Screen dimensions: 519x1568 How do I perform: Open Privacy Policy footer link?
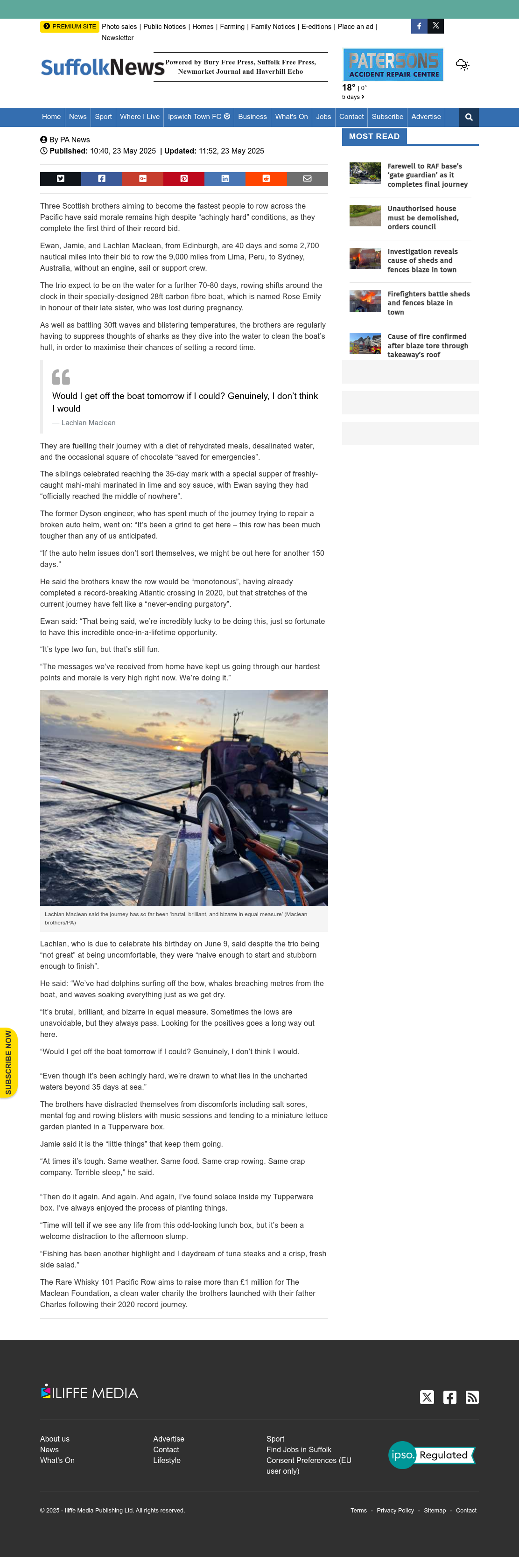395,1511
